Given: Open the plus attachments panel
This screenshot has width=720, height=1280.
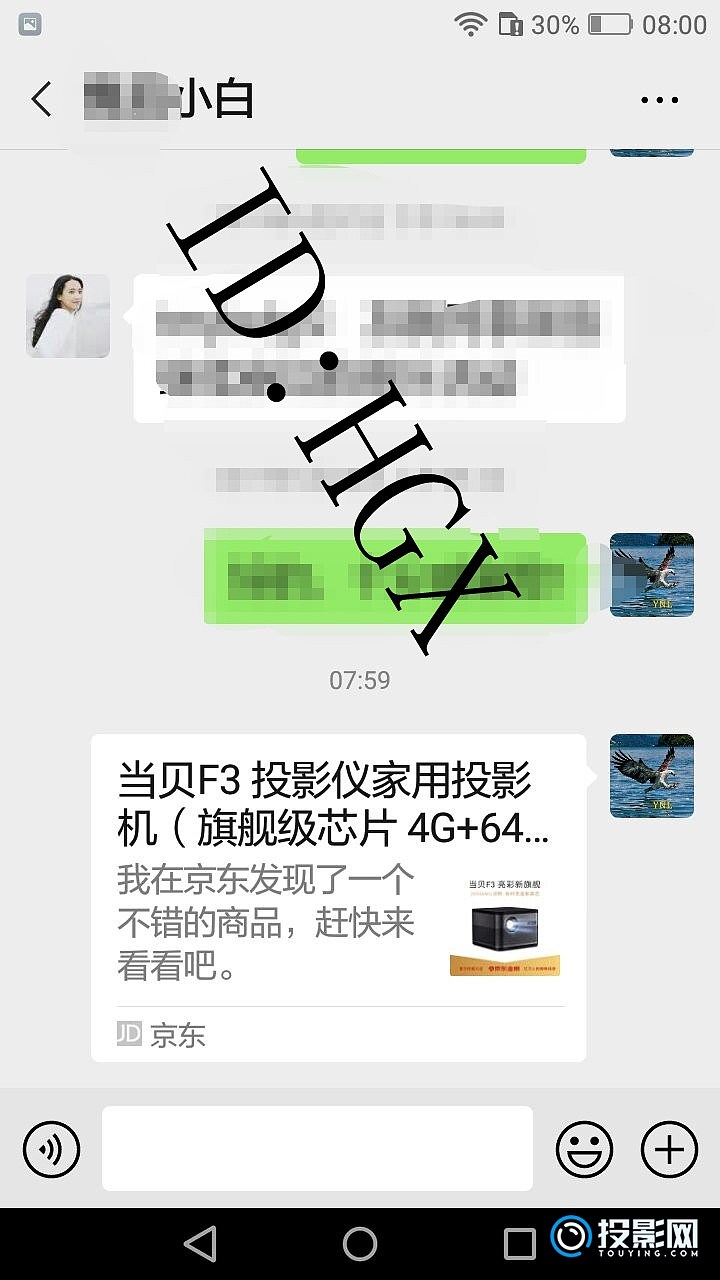Looking at the screenshot, I should 669,1148.
